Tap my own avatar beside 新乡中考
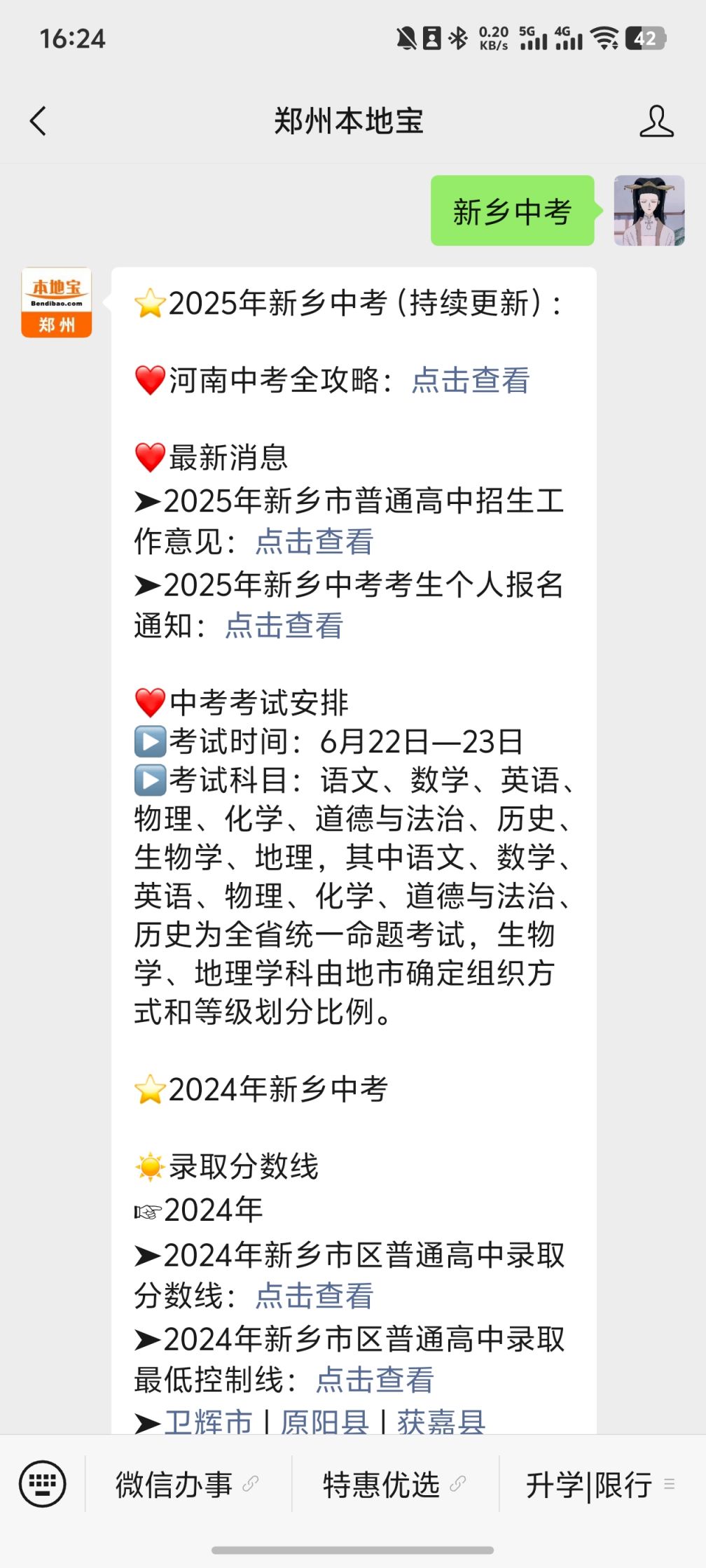Viewport: 706px width, 1568px height. coord(649,211)
